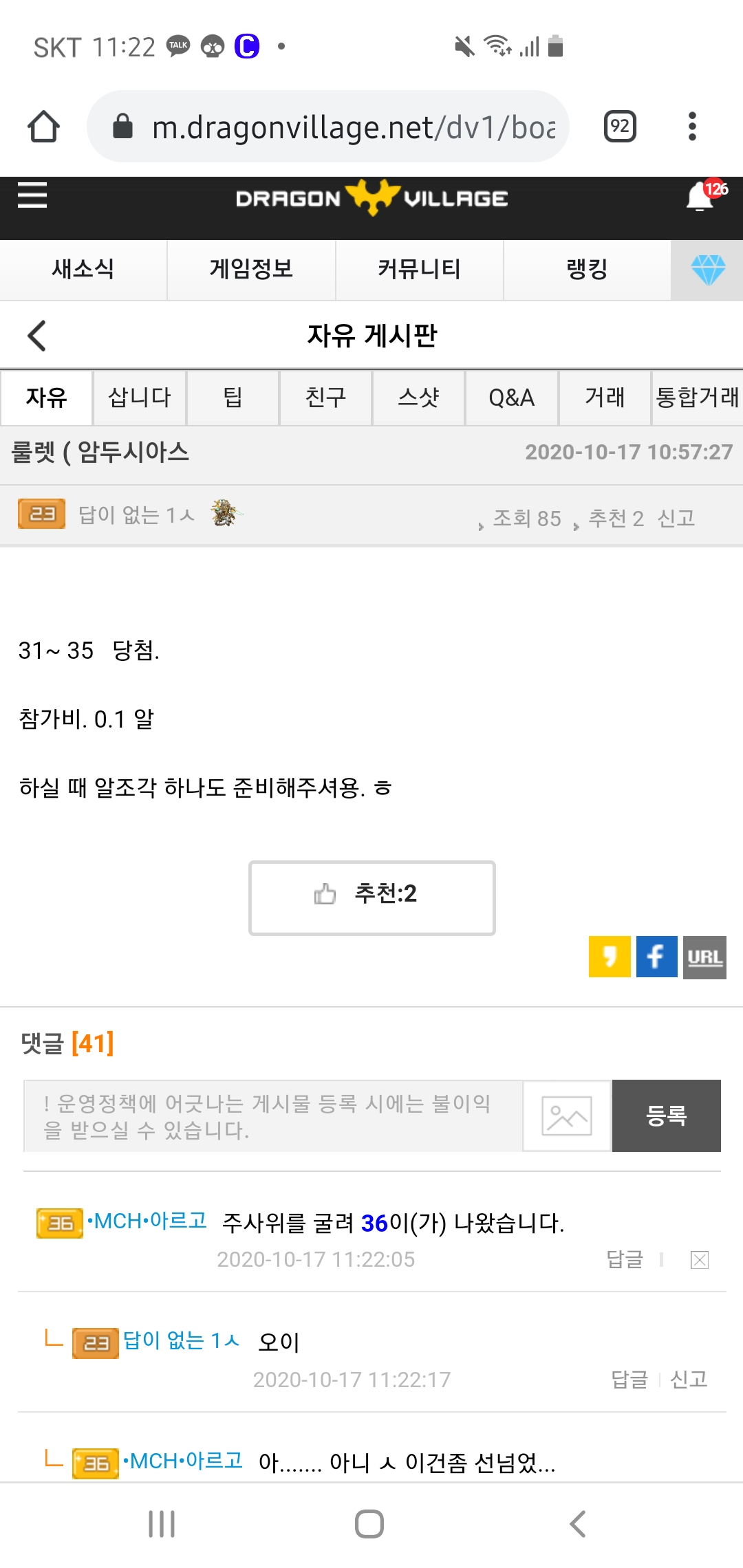This screenshot has height=1568, width=743.
Task: Open the notifications bell
Action: pos(702,197)
